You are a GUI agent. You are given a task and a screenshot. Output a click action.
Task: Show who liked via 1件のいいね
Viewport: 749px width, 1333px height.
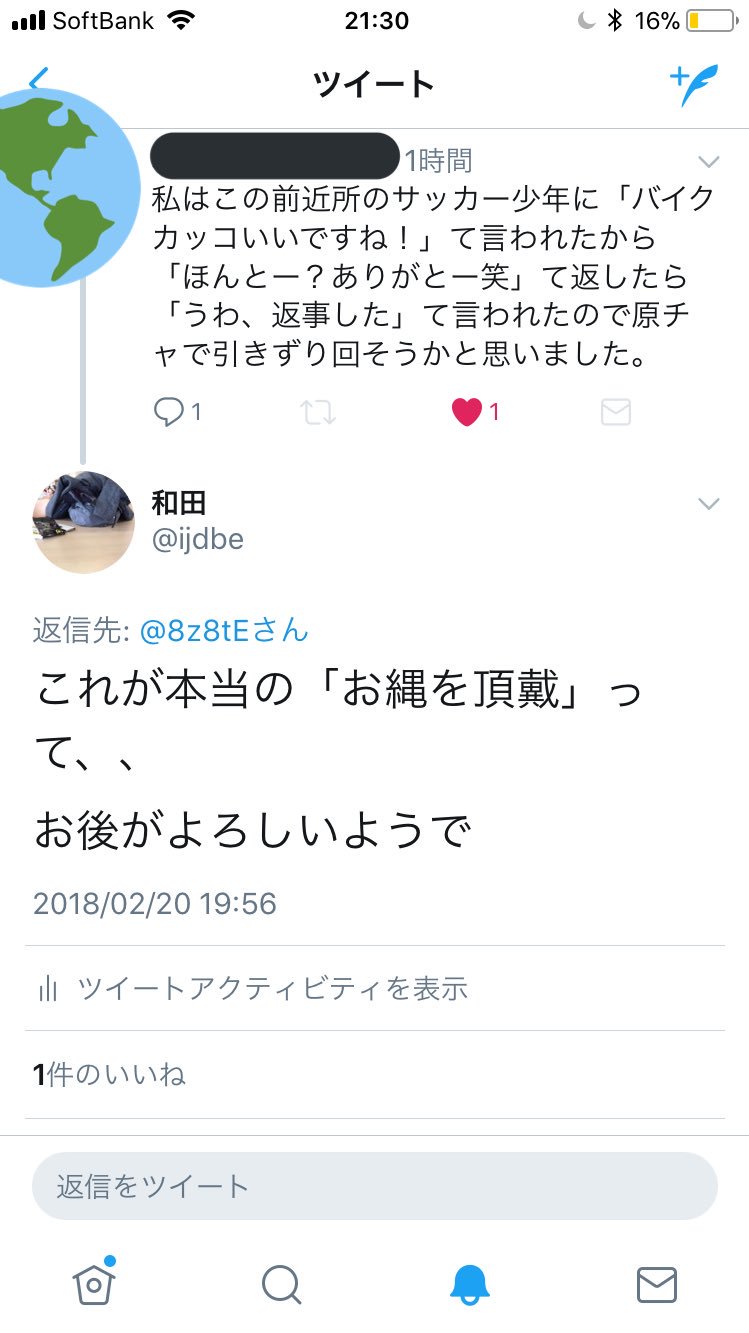(x=109, y=1075)
